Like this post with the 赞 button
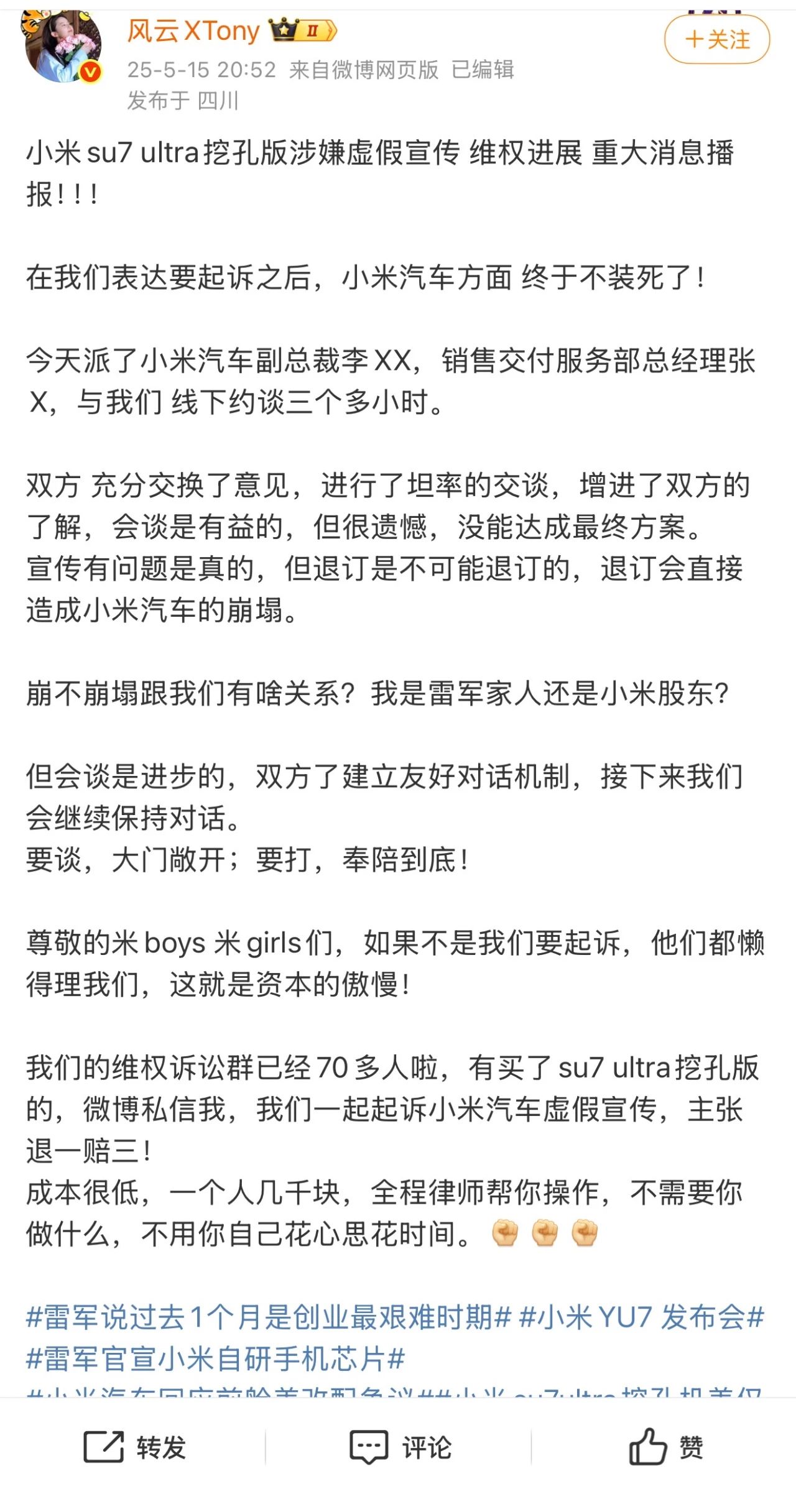The height and width of the screenshot is (1512, 796). tap(665, 1447)
